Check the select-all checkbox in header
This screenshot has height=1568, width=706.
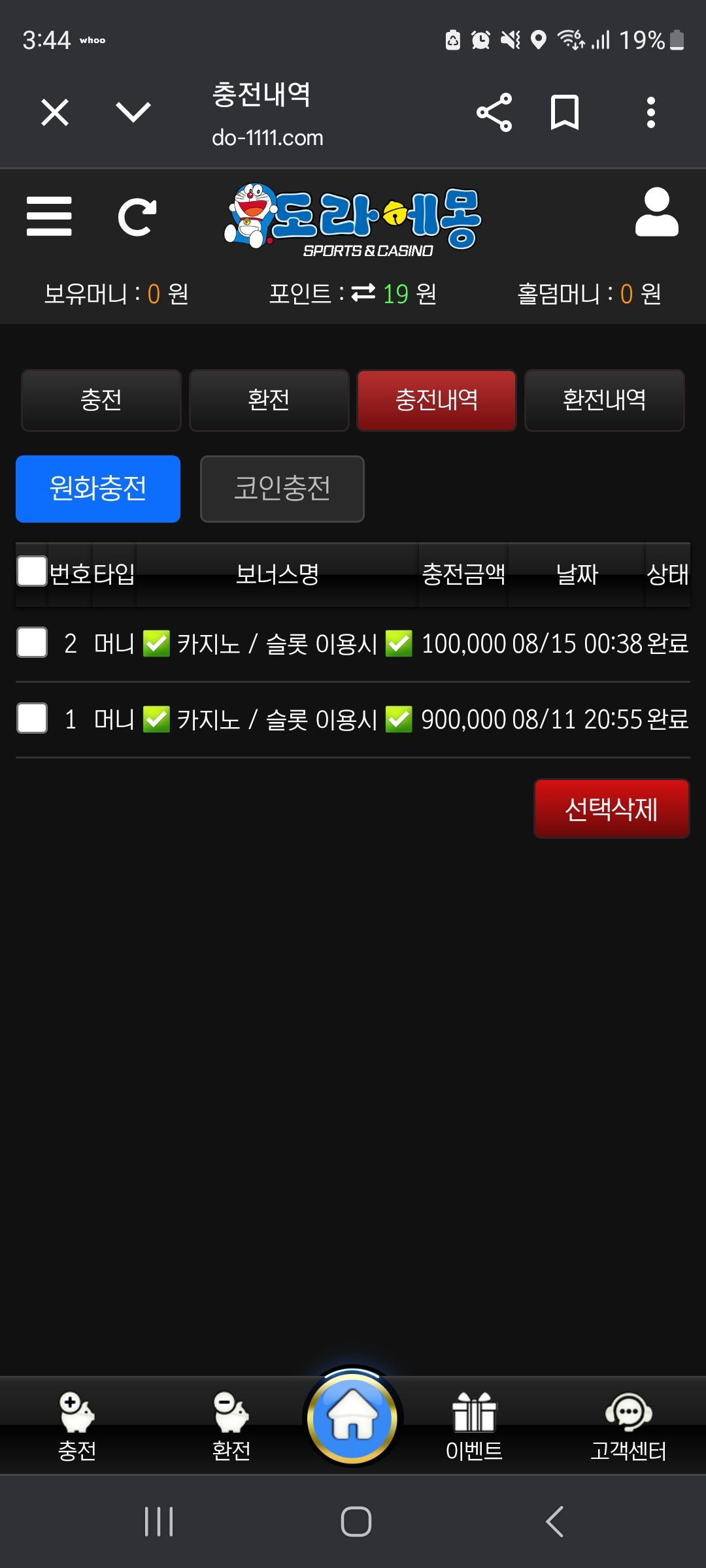pyautogui.click(x=32, y=571)
